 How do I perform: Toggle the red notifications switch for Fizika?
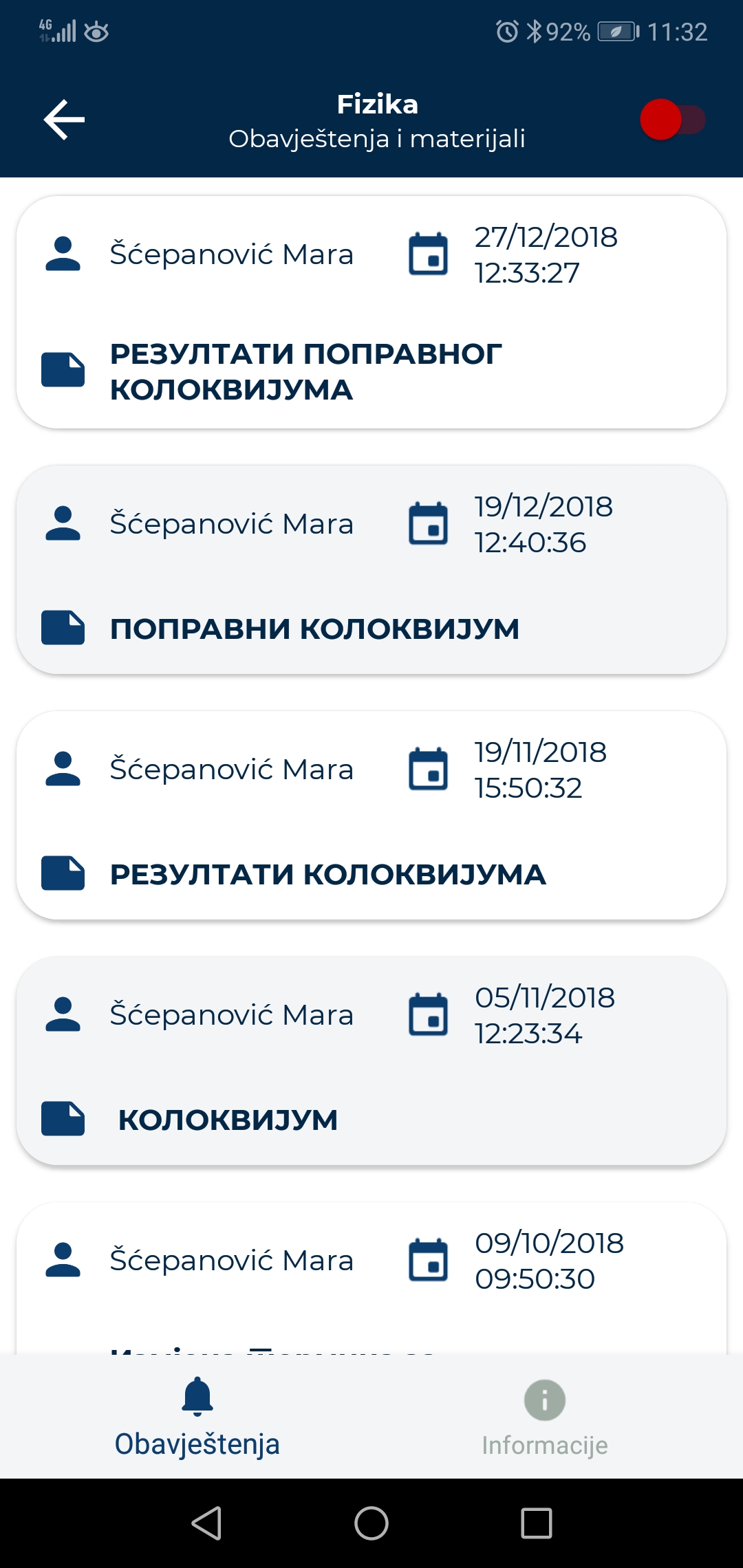[673, 120]
